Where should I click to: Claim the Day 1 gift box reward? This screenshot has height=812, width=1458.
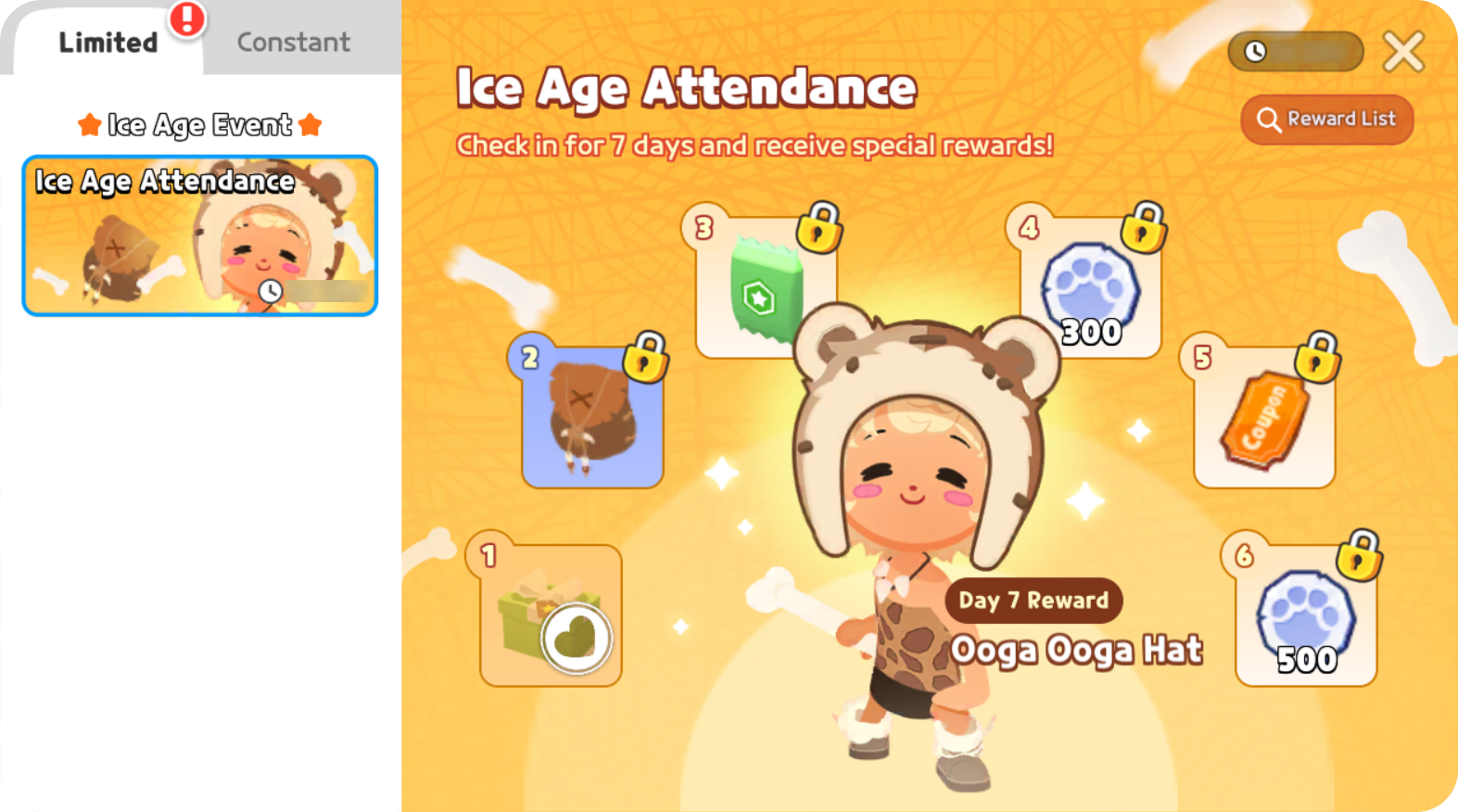551,615
